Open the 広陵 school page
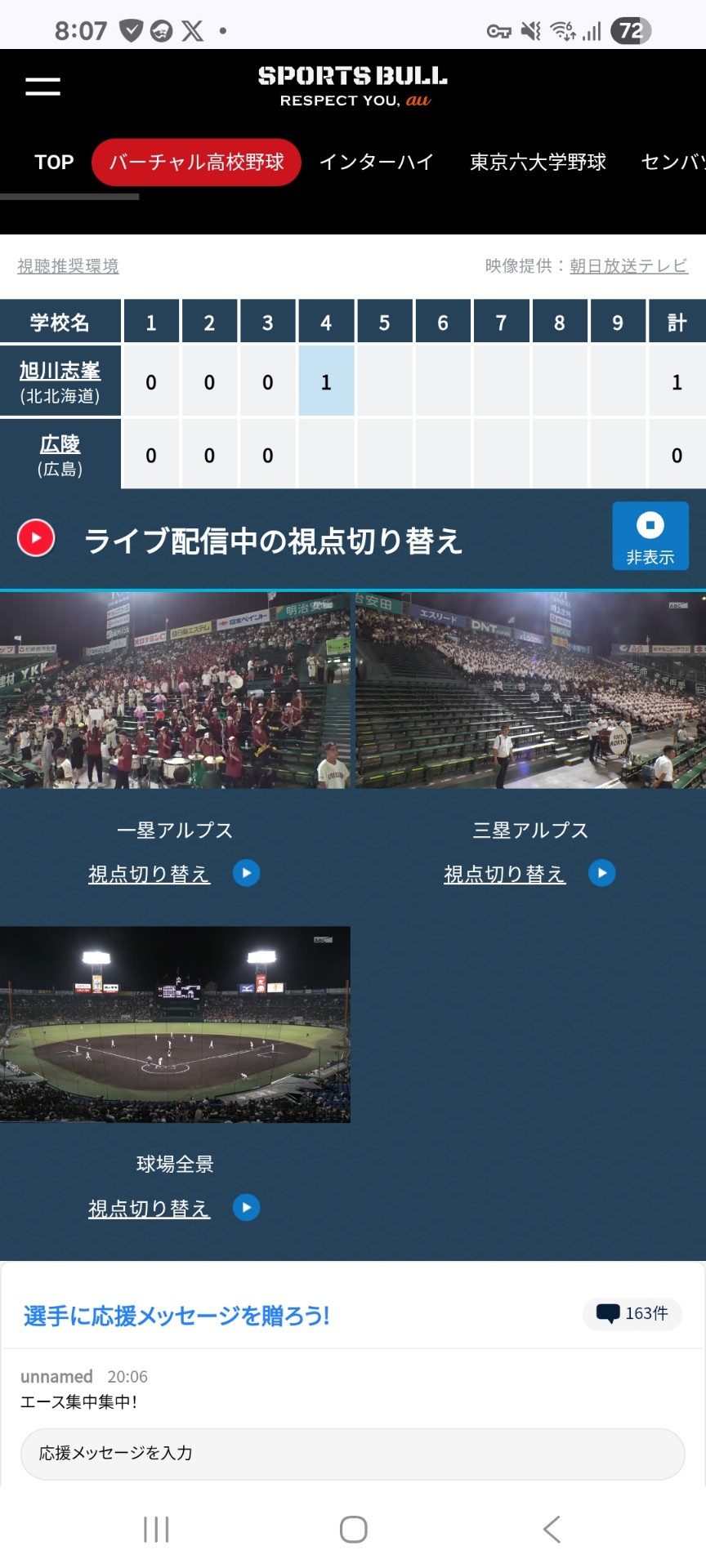706x1568 pixels. pyautogui.click(x=60, y=444)
